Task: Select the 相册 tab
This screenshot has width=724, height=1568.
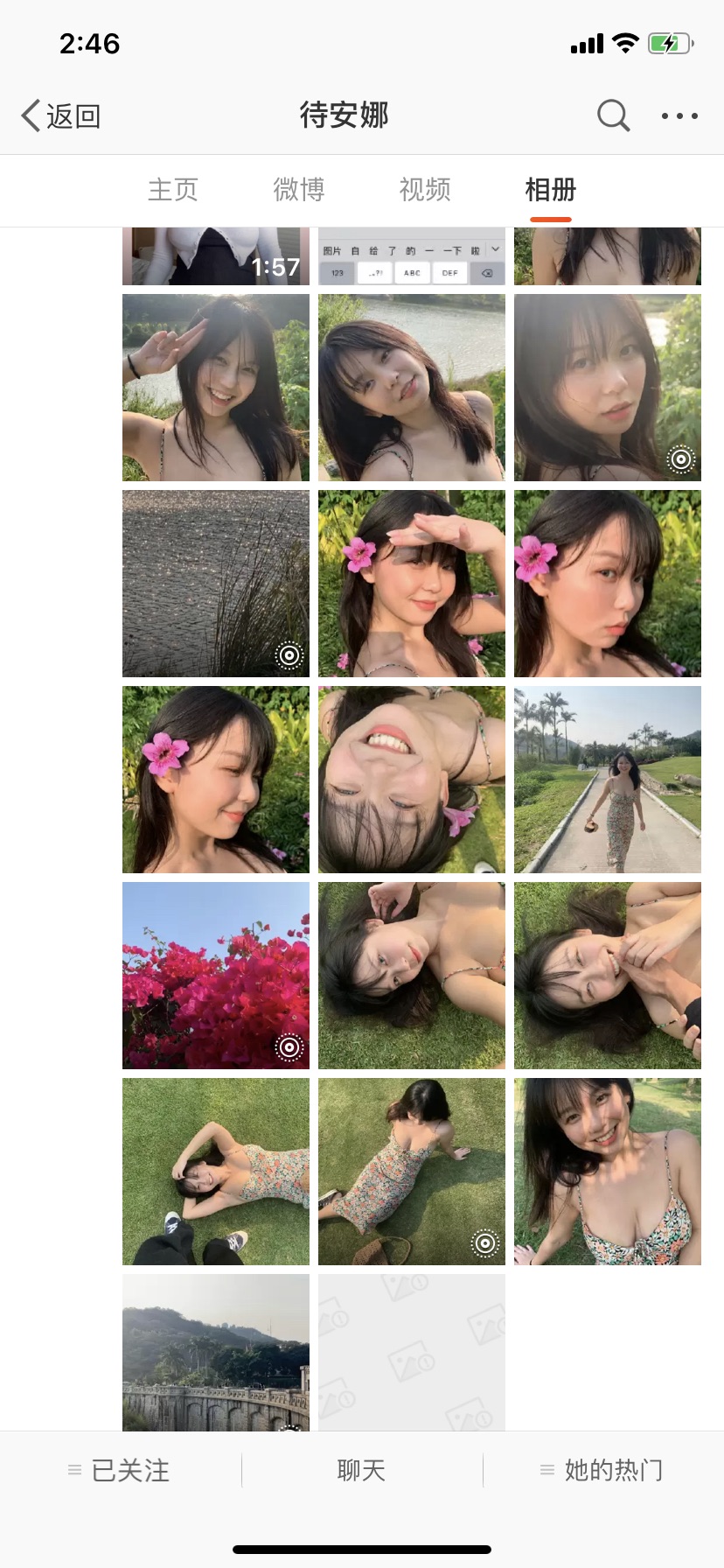Action: coord(551,190)
